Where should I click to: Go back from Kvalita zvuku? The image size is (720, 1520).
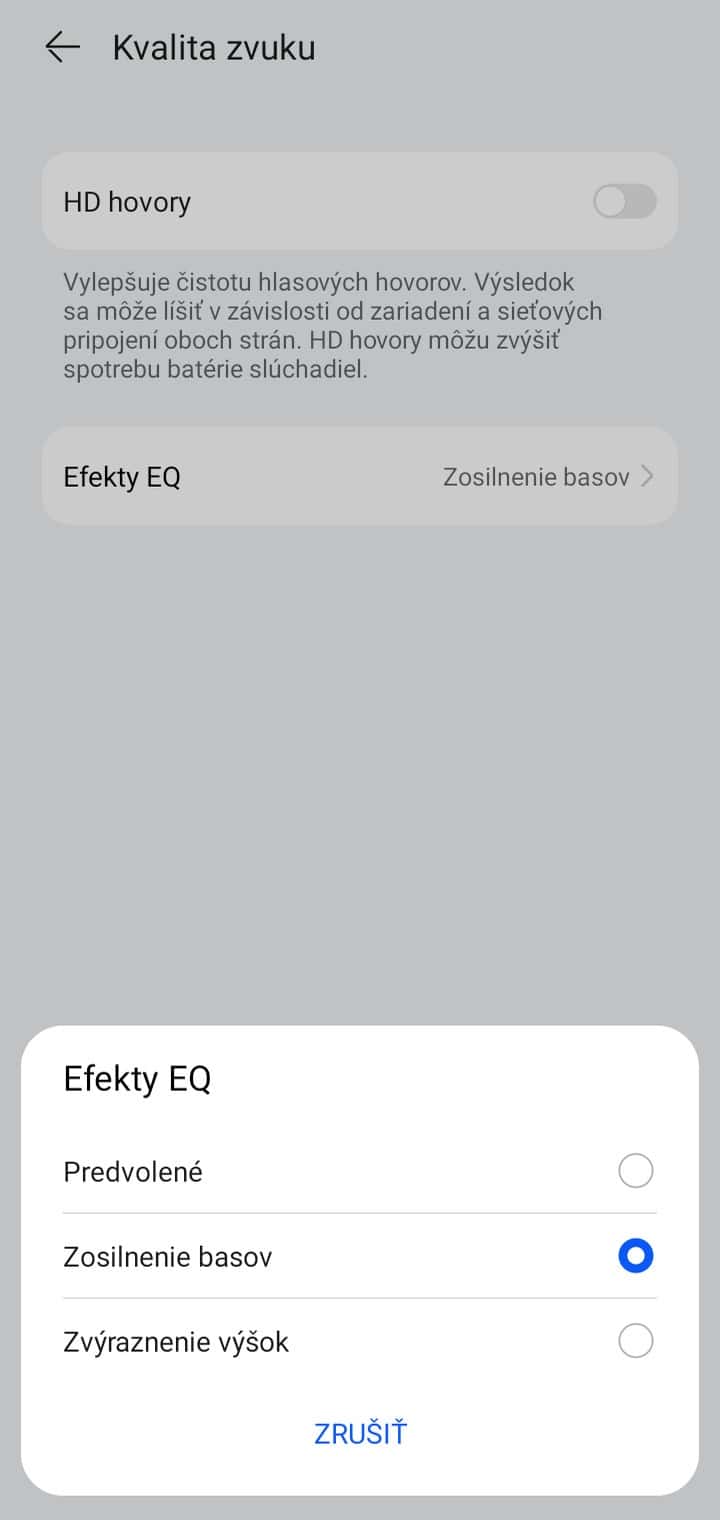(x=62, y=48)
